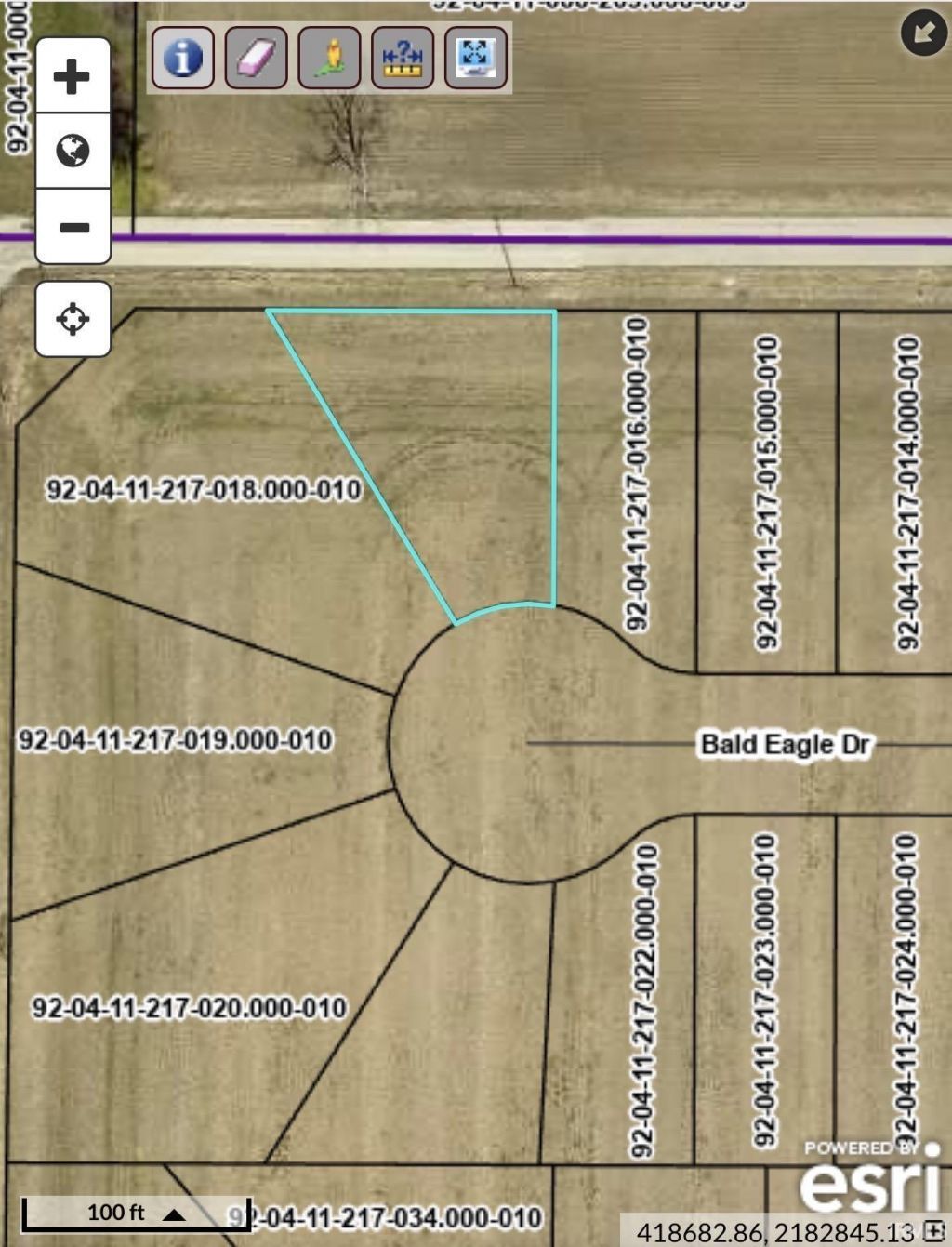
Task: Clear selection with the eraser tool
Action: (x=256, y=58)
